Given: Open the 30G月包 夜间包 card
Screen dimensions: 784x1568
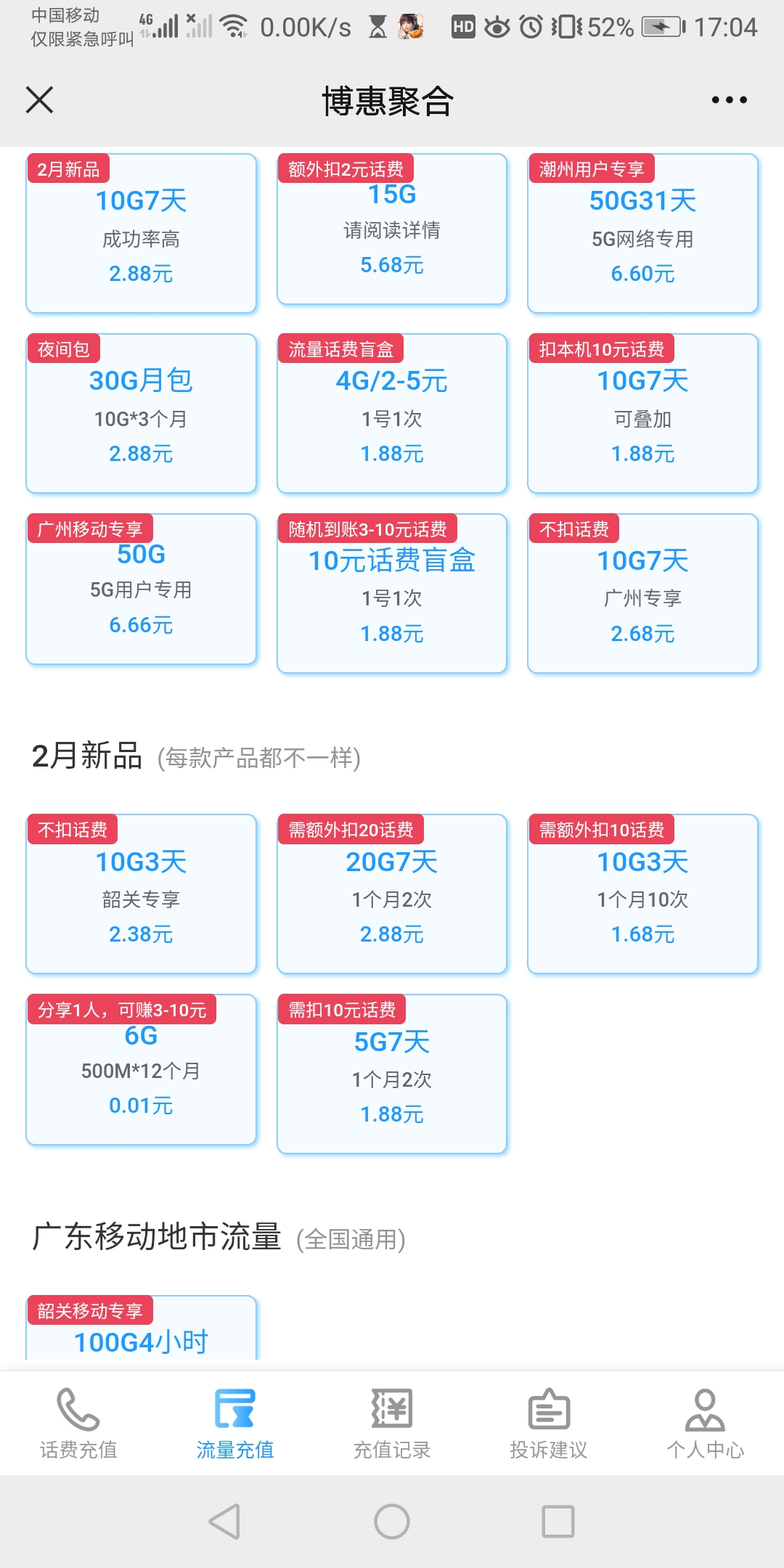Looking at the screenshot, I should pos(141,414).
